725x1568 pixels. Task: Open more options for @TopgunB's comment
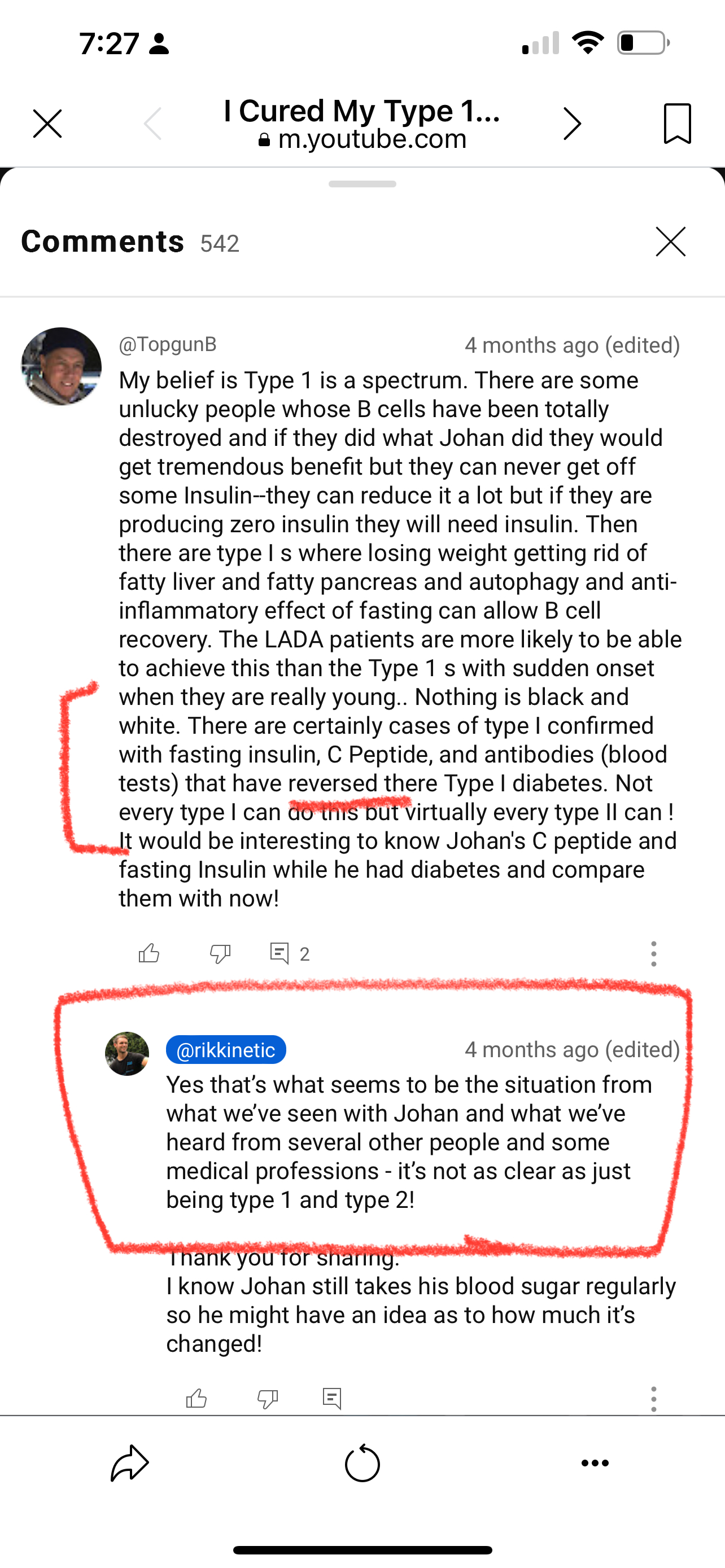[653, 953]
